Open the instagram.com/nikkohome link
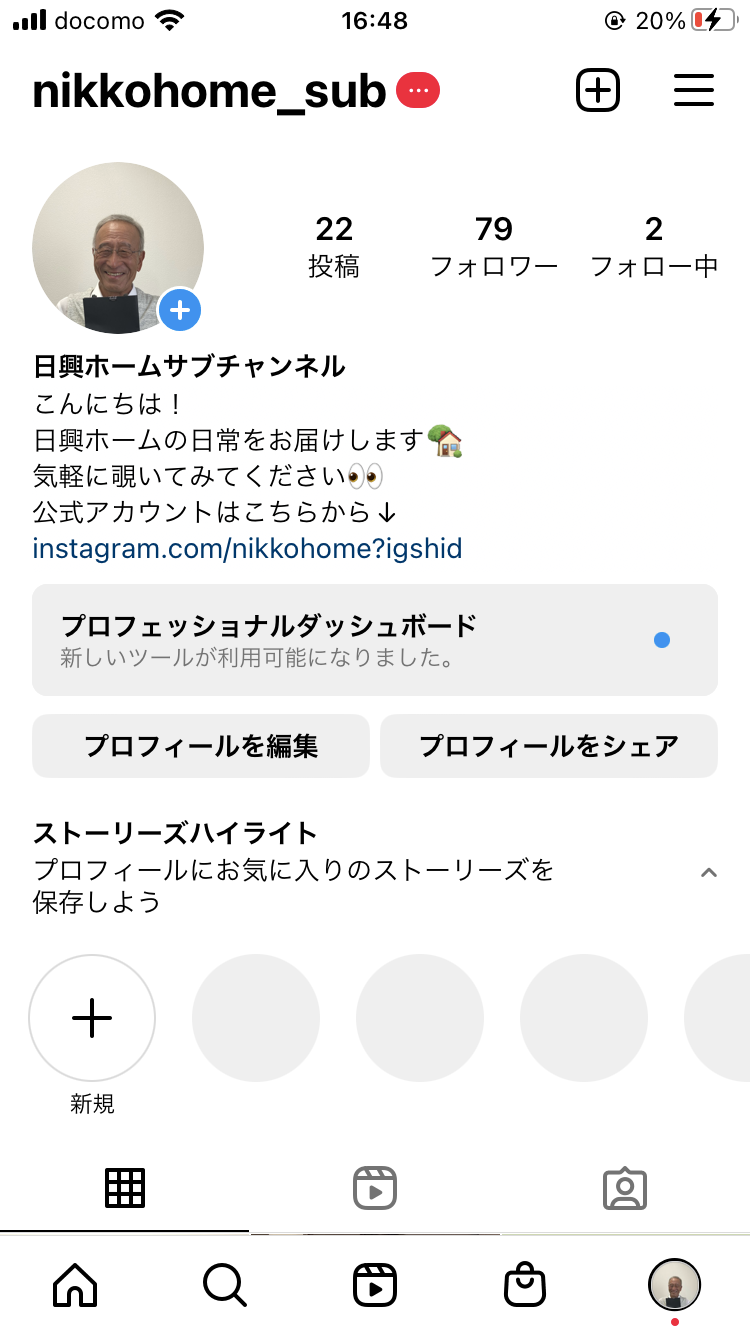Screen dimensions: 750x1334 pyautogui.click(x=247, y=548)
